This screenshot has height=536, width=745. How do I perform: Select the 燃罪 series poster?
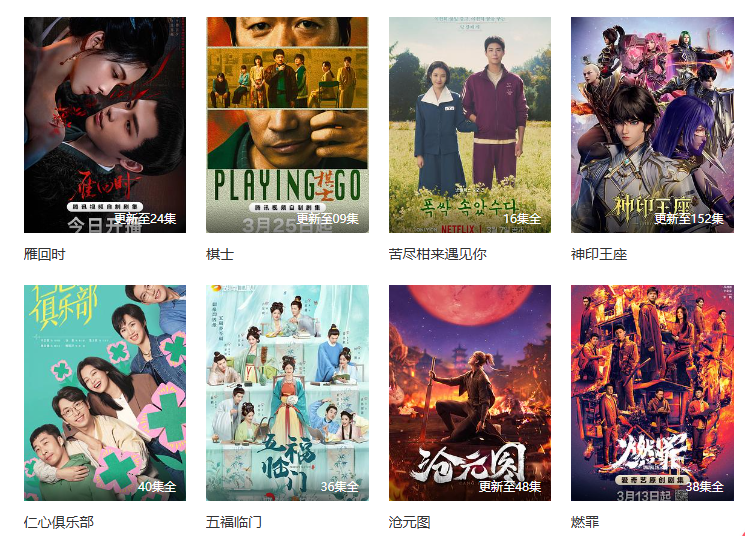pos(651,392)
